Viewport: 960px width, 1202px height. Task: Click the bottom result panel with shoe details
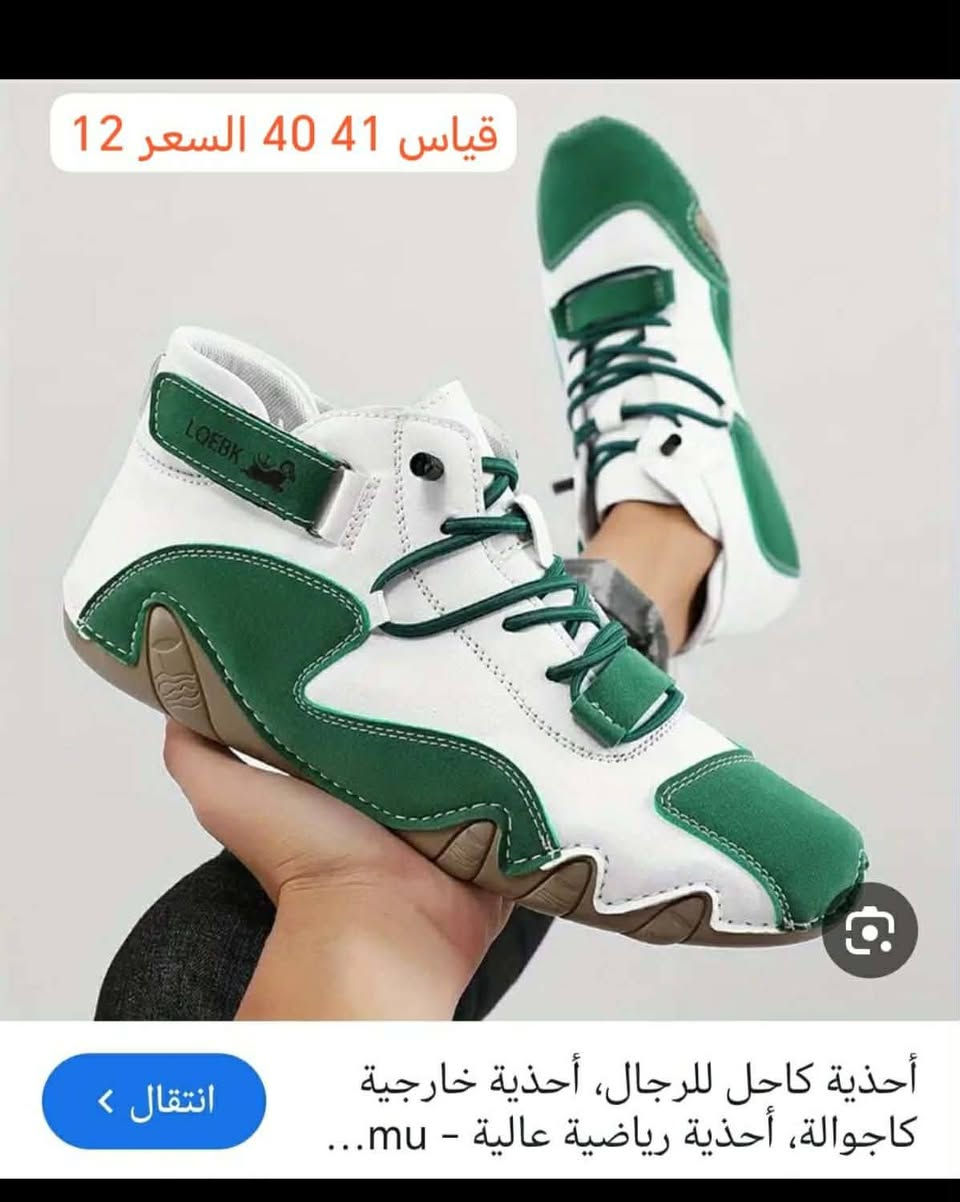(x=480, y=1100)
